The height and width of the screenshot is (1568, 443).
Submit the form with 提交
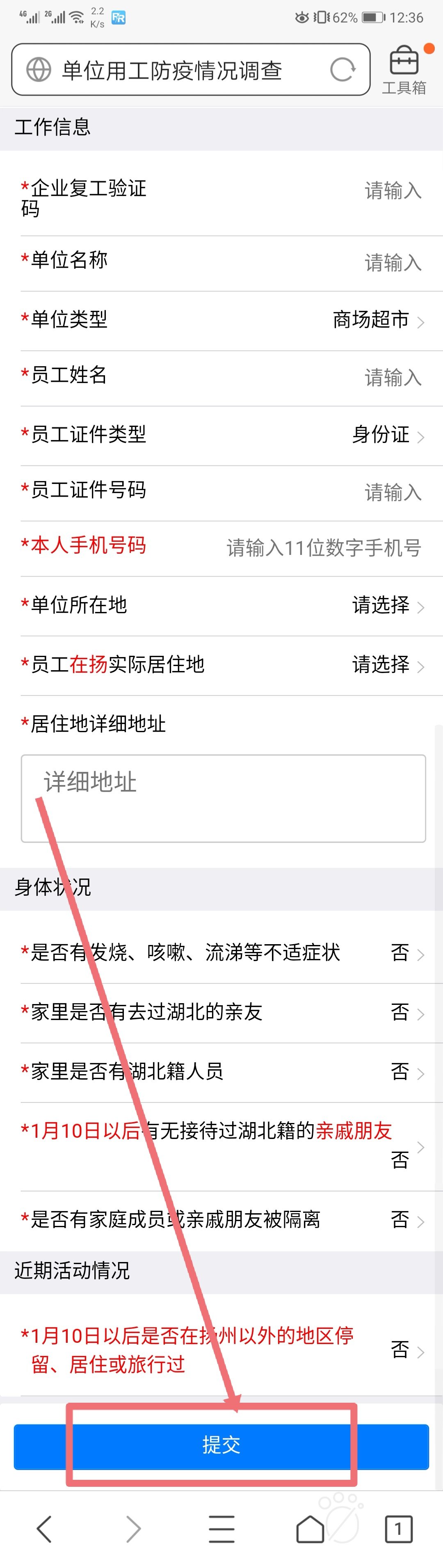click(221, 1445)
